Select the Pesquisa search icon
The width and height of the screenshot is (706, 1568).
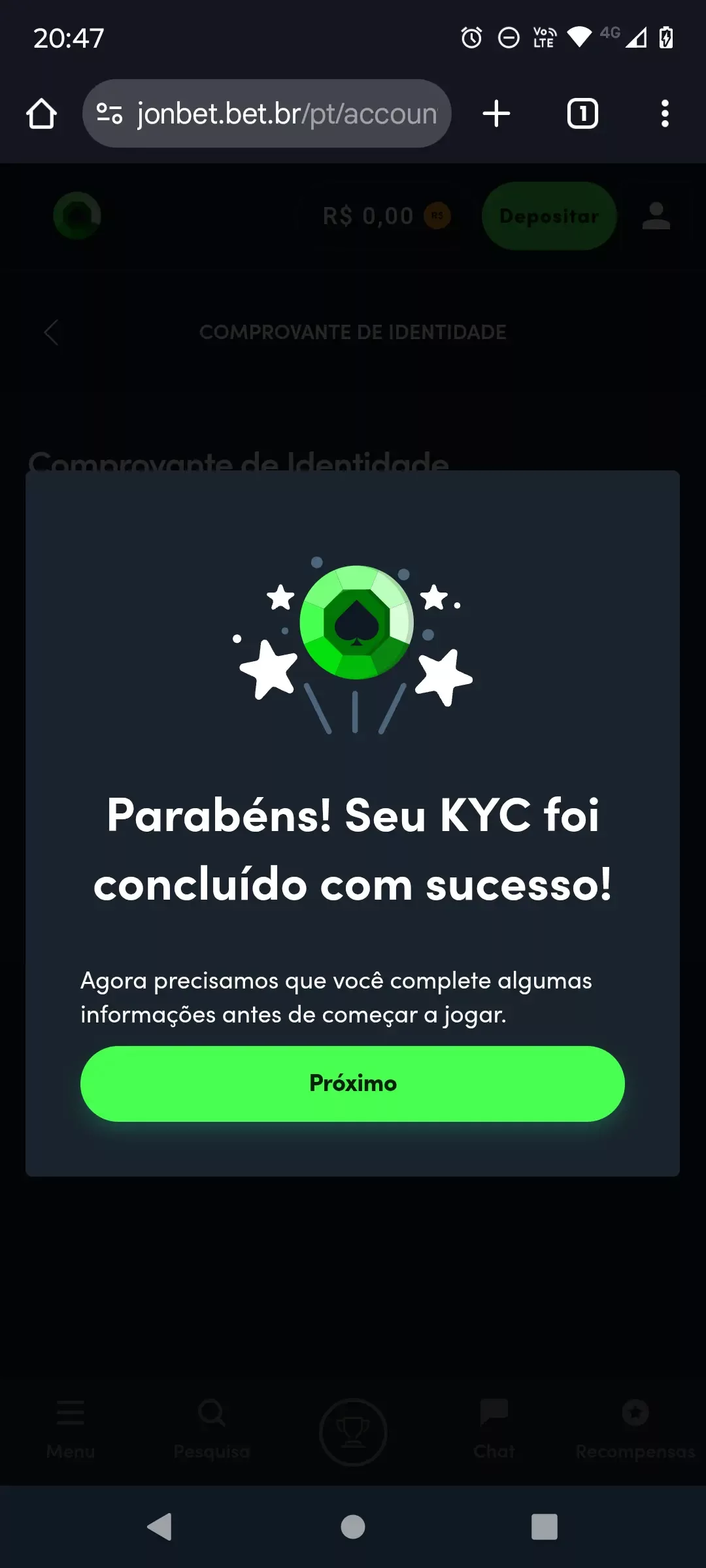[x=211, y=1428]
